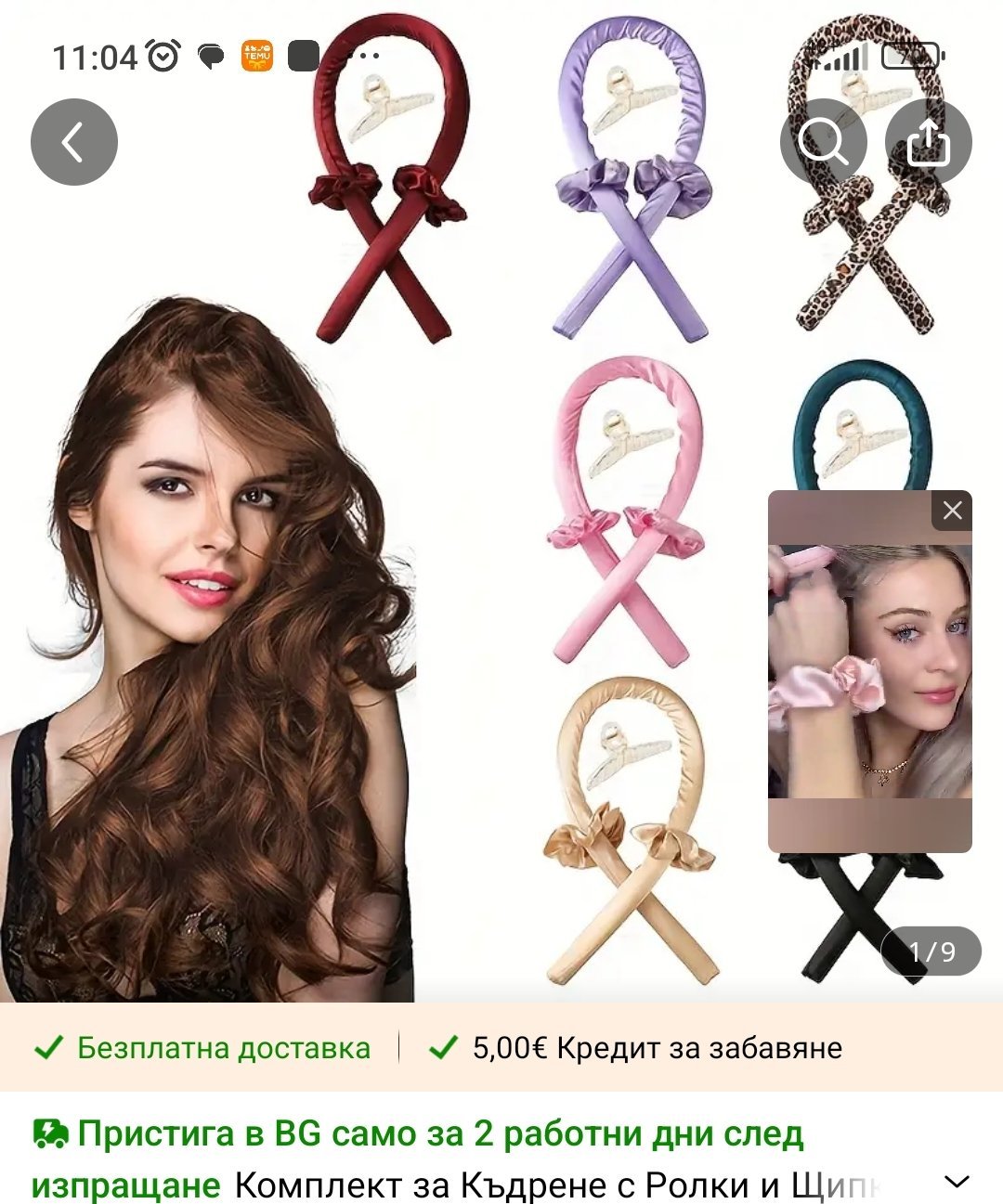Share this product

tap(928, 142)
